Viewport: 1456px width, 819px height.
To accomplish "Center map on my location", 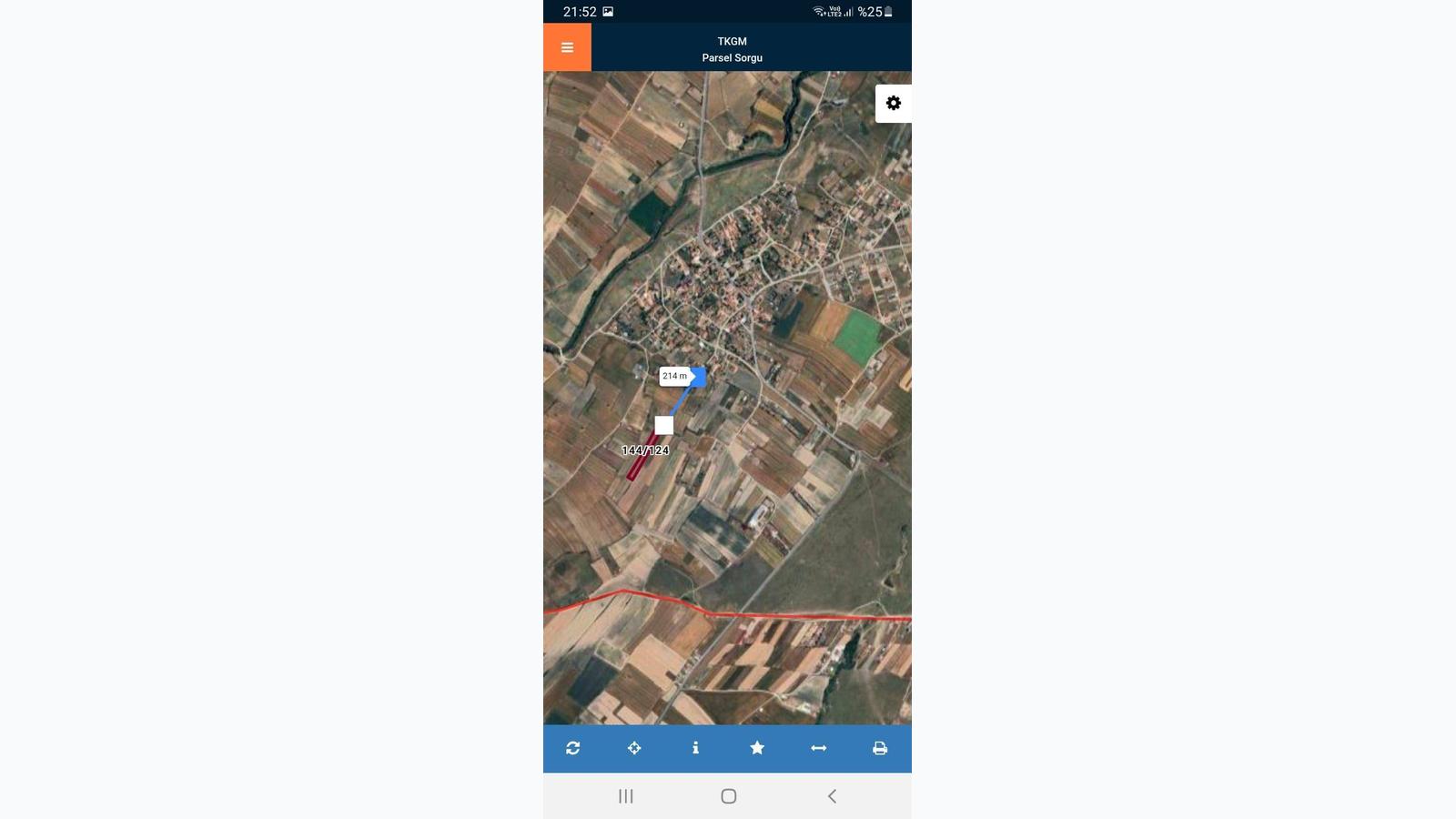I will click(634, 748).
